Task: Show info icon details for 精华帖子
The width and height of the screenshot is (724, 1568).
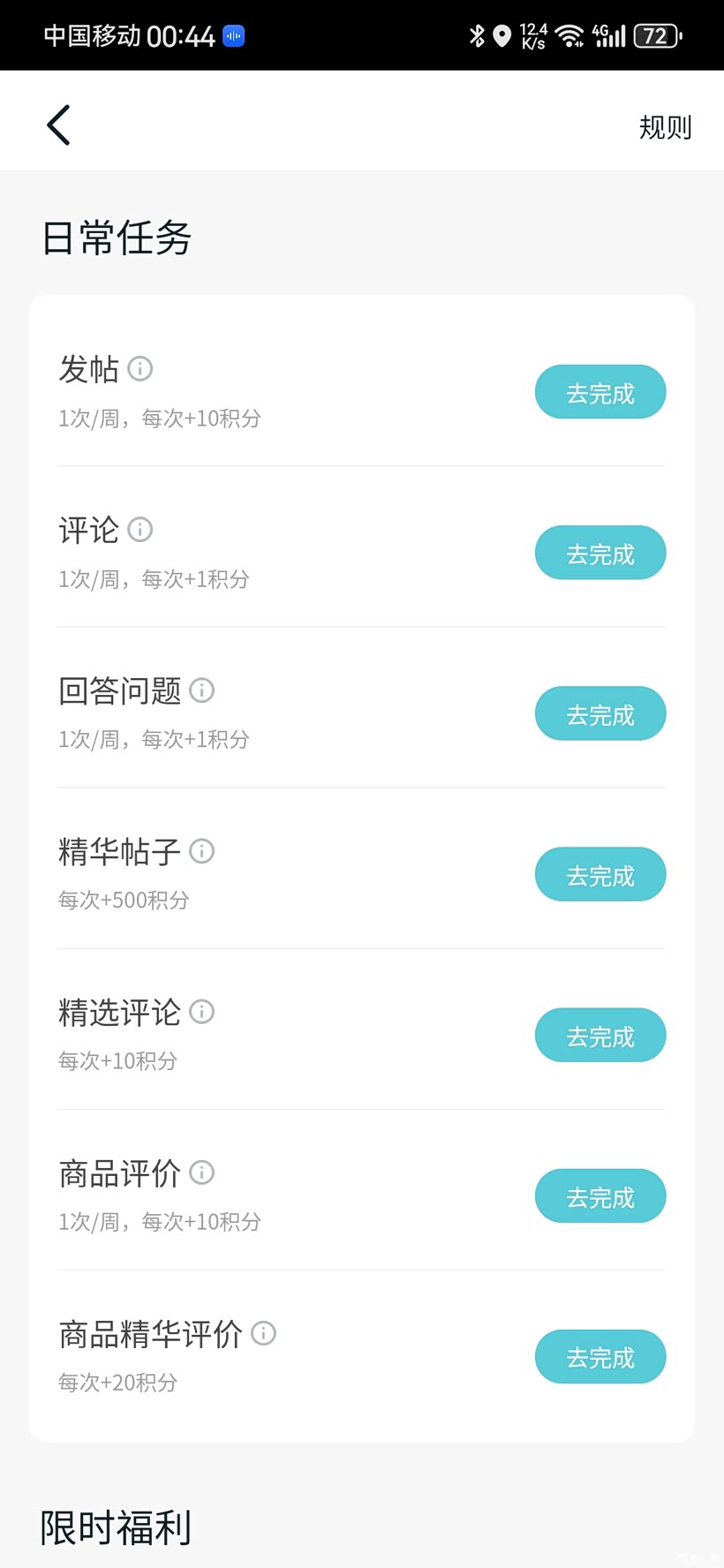Action: click(x=202, y=850)
